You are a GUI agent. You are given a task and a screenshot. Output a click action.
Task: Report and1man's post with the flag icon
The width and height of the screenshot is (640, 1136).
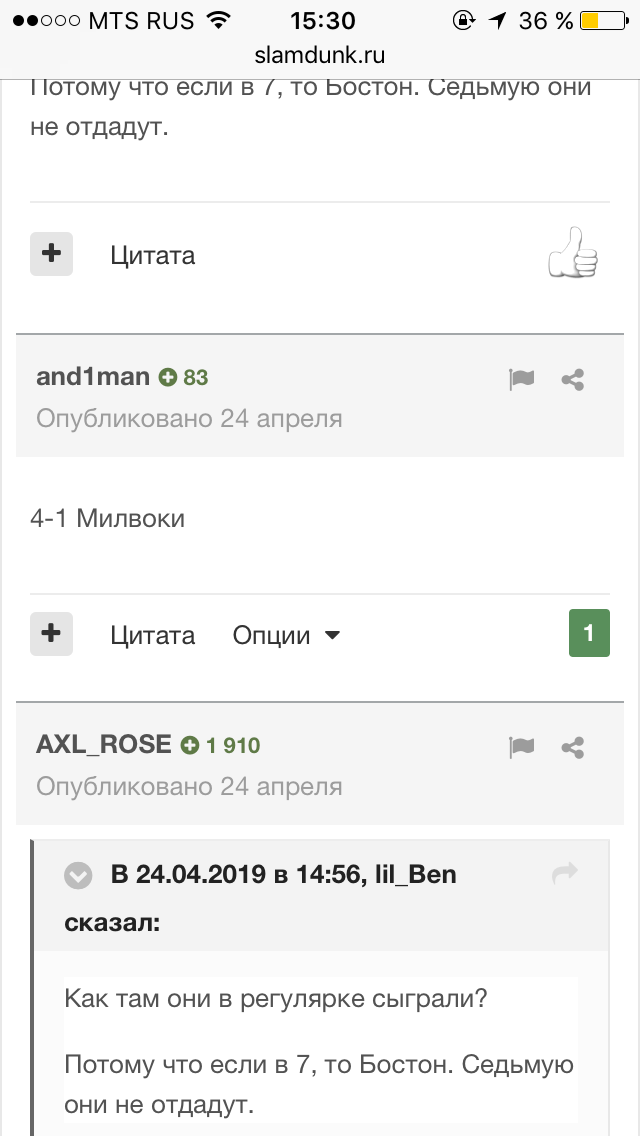point(521,379)
